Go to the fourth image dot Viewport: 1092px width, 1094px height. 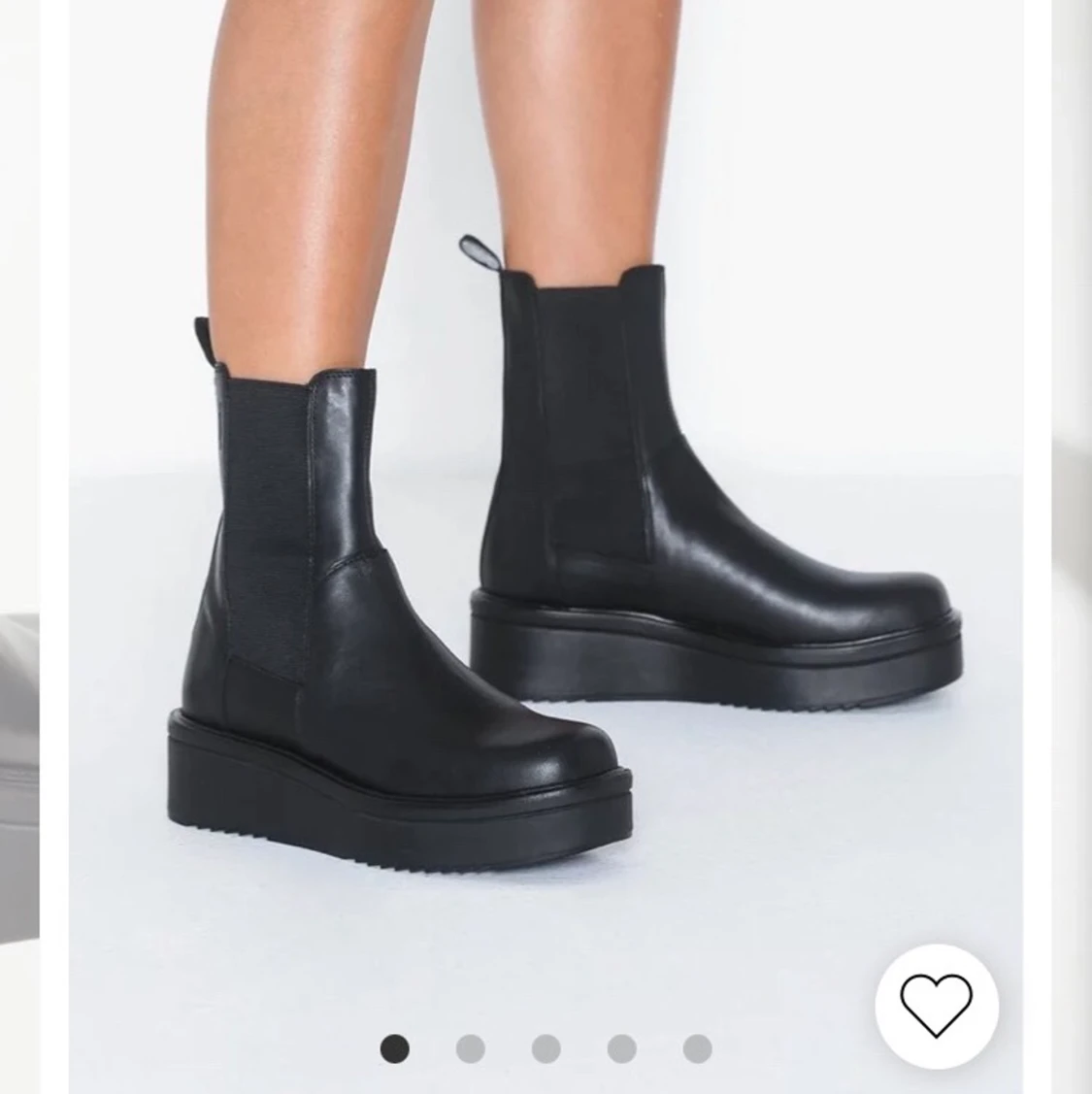622,1048
